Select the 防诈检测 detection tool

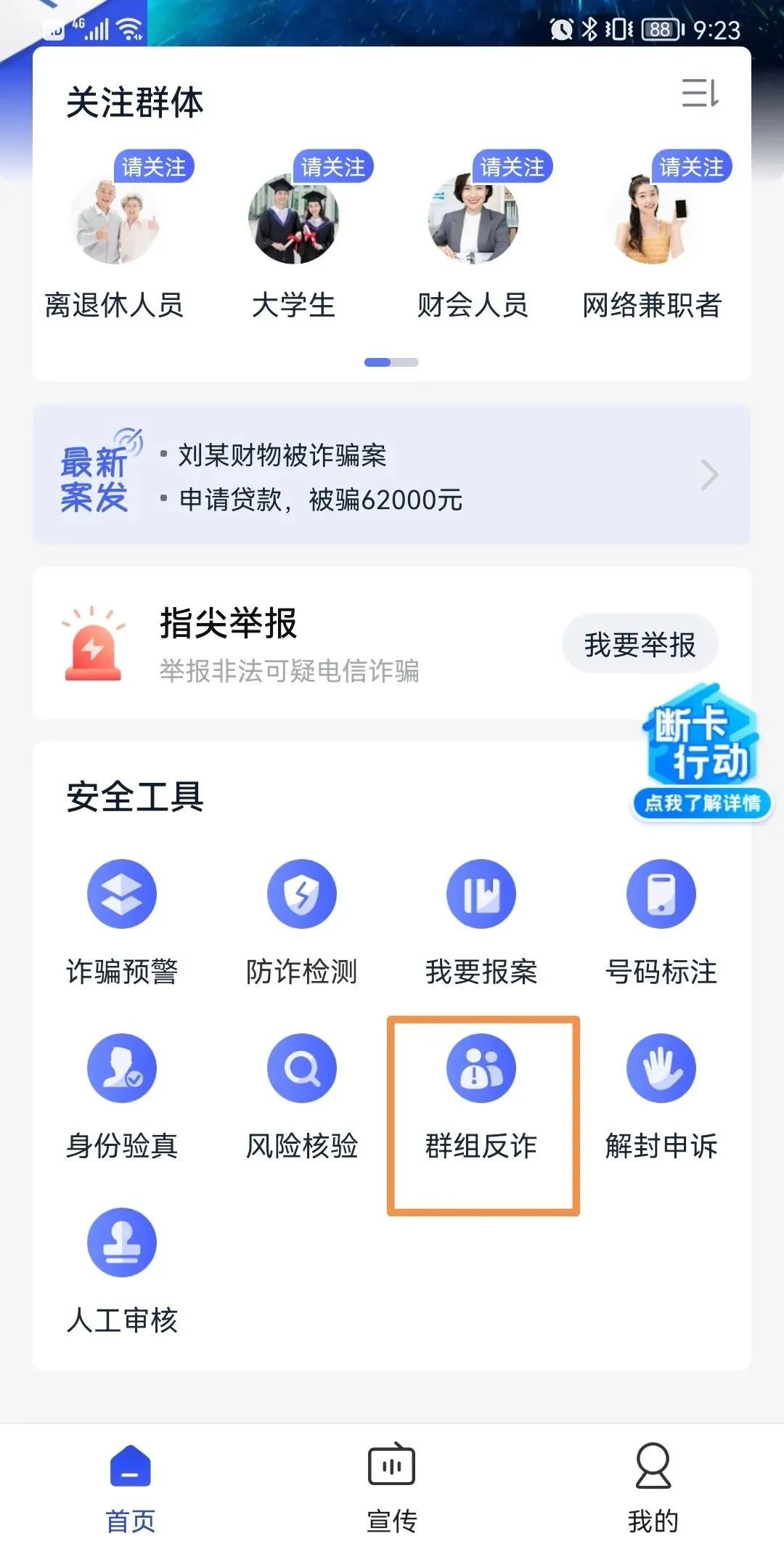301,921
